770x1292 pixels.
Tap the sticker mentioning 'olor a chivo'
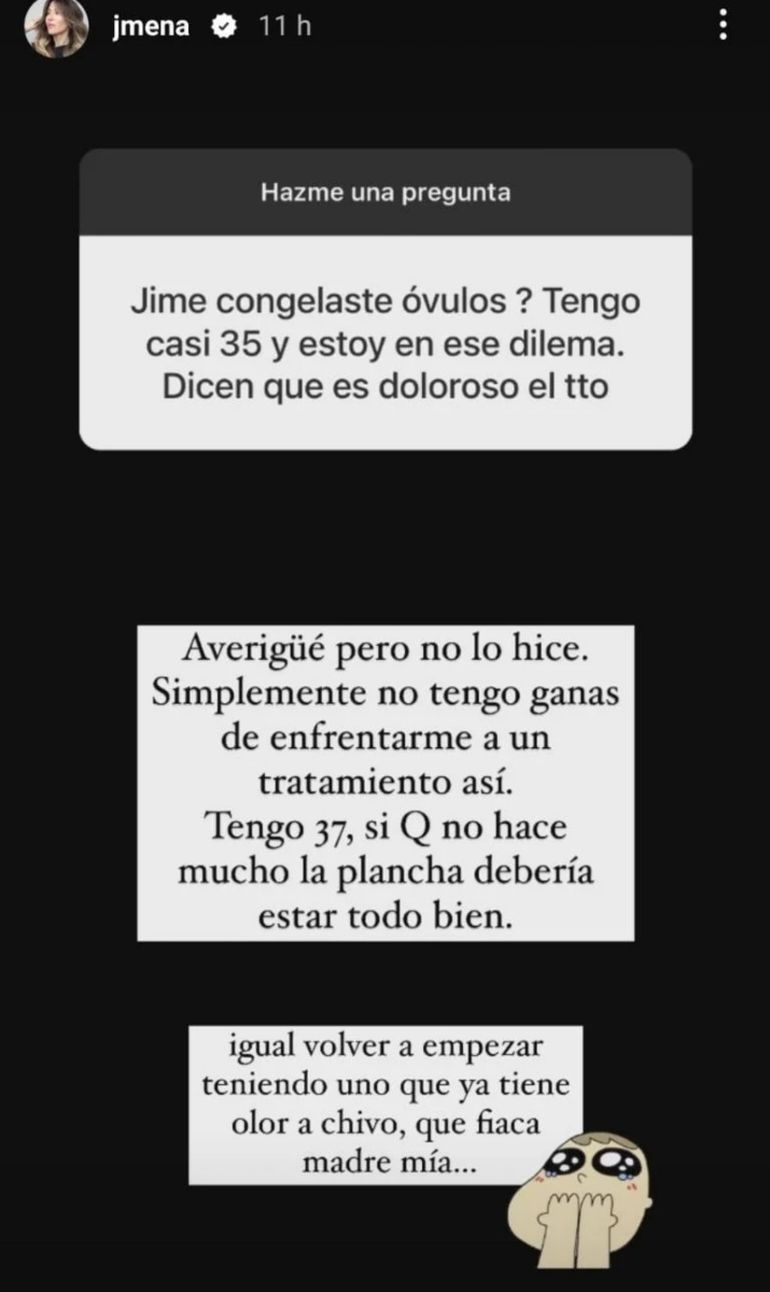(x=385, y=1124)
